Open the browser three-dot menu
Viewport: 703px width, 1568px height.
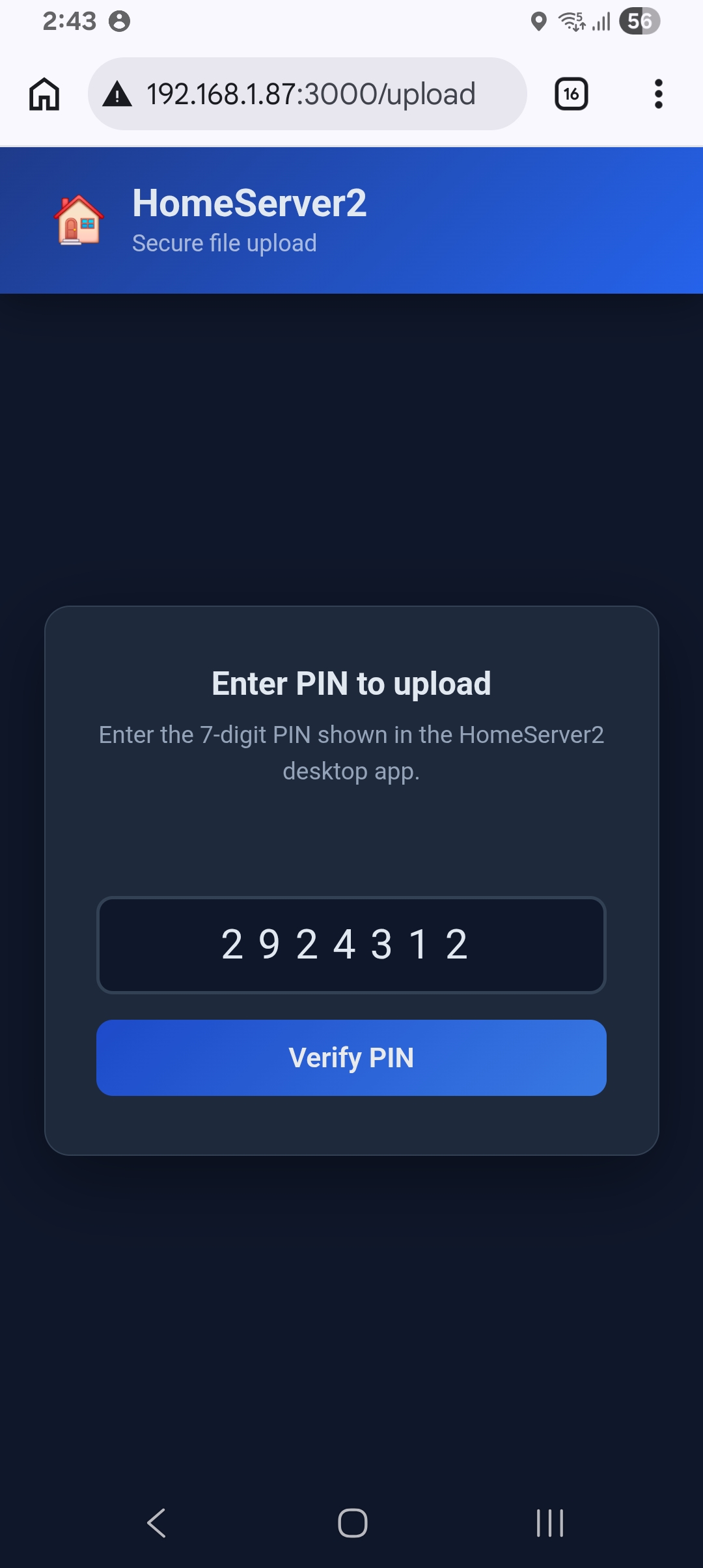(659, 94)
